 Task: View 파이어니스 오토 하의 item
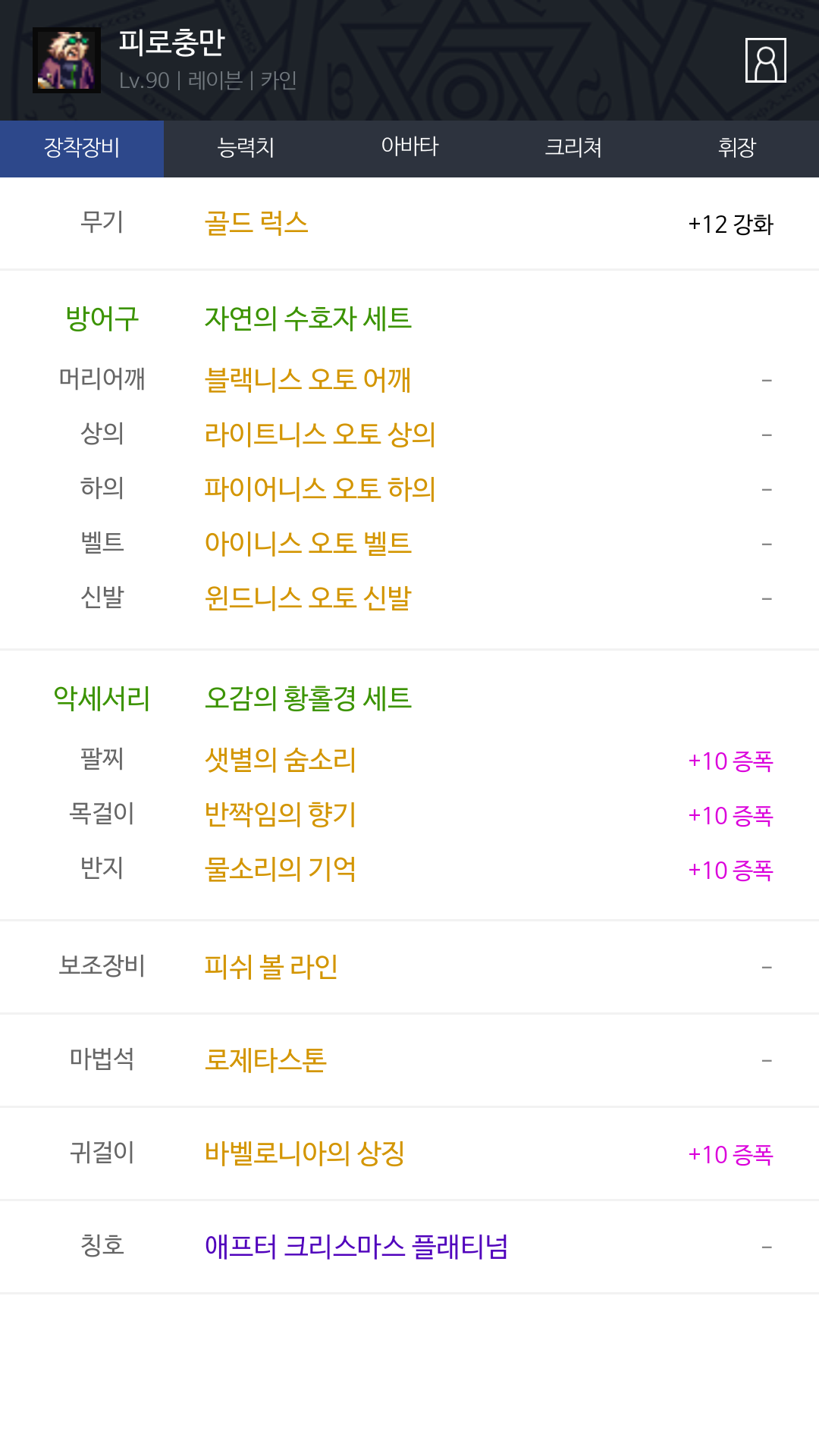tap(319, 488)
